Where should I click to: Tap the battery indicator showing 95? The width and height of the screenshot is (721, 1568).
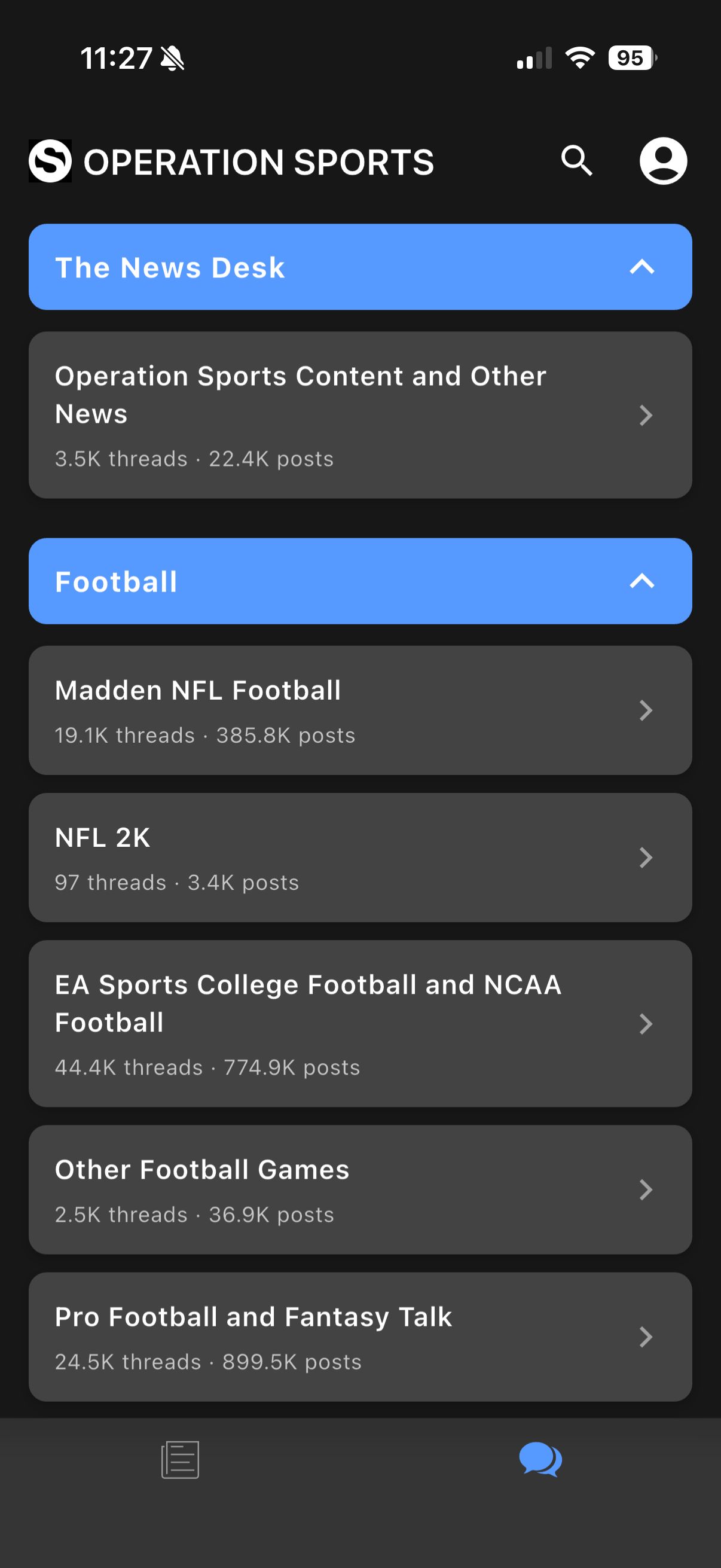(x=630, y=57)
